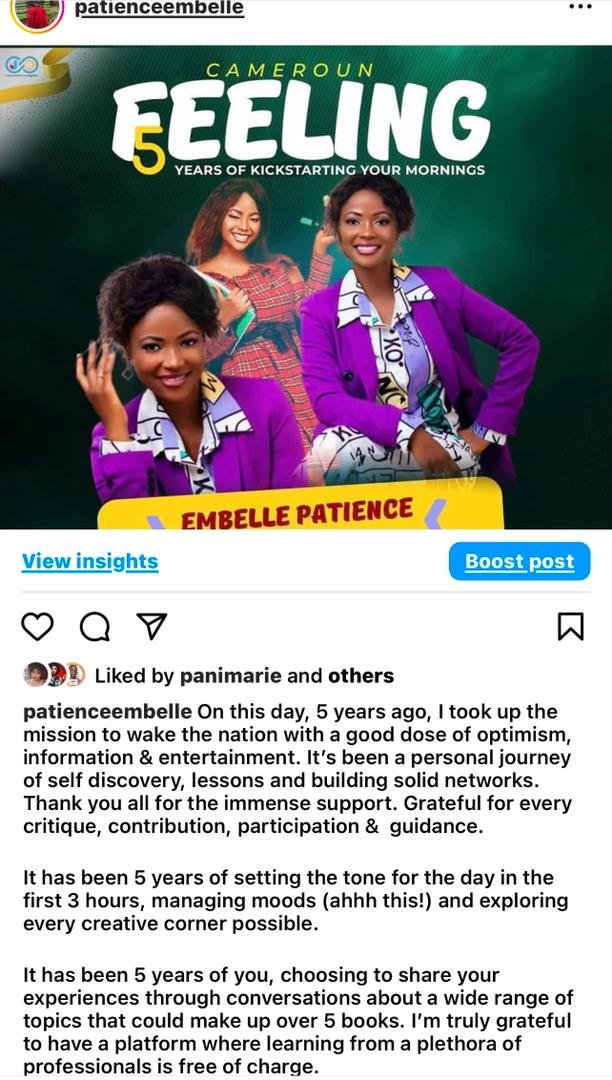This screenshot has width=612, height=1080.
Task: Tap View insights link
Action: tap(90, 561)
